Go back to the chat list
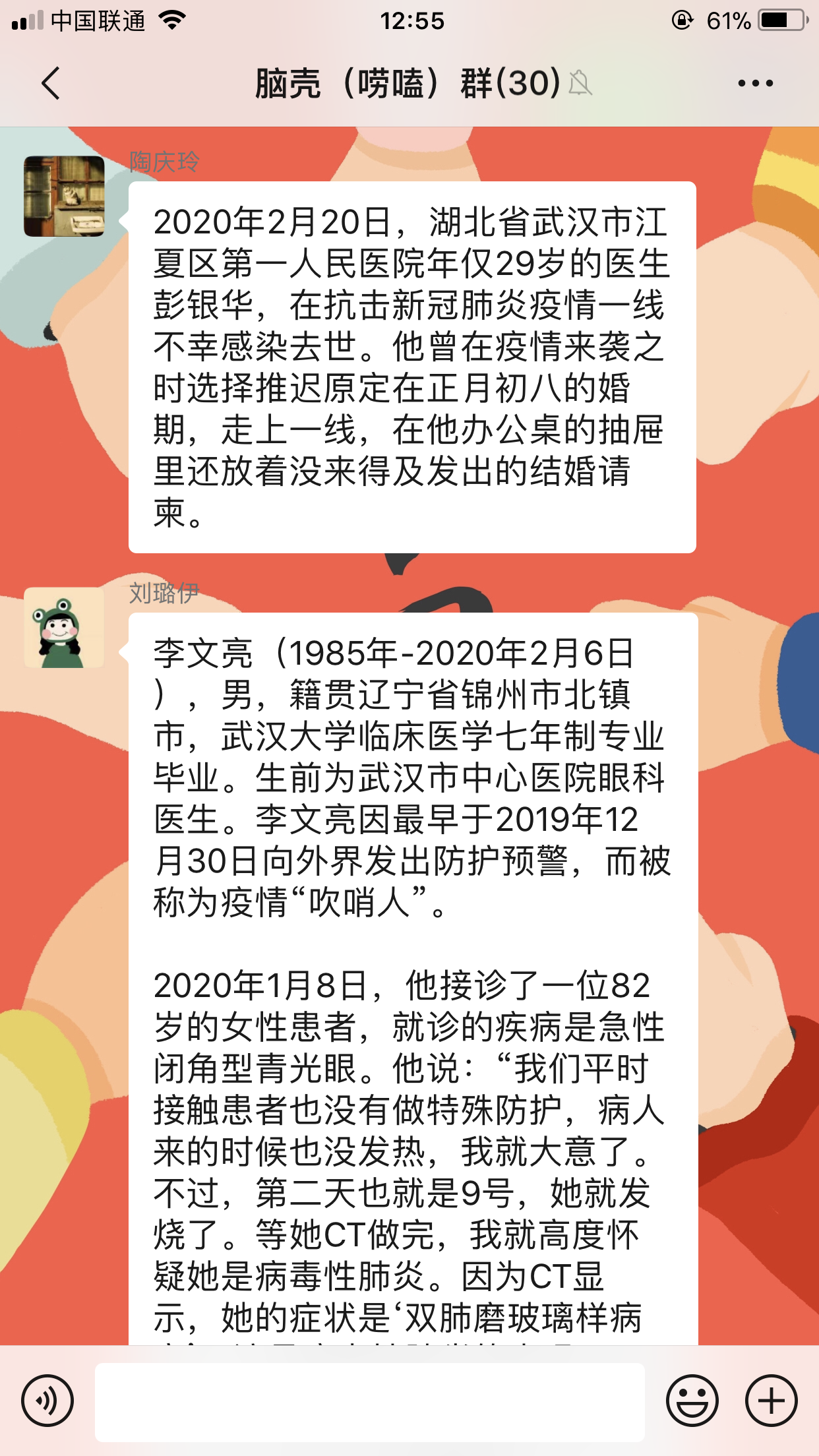819x1456 pixels. pos(50,83)
